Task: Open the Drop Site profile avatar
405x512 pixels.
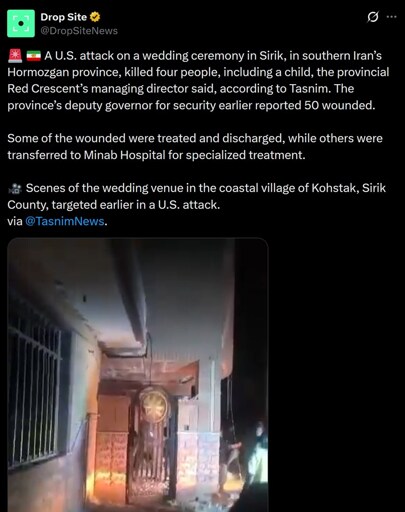Action: coord(21,23)
